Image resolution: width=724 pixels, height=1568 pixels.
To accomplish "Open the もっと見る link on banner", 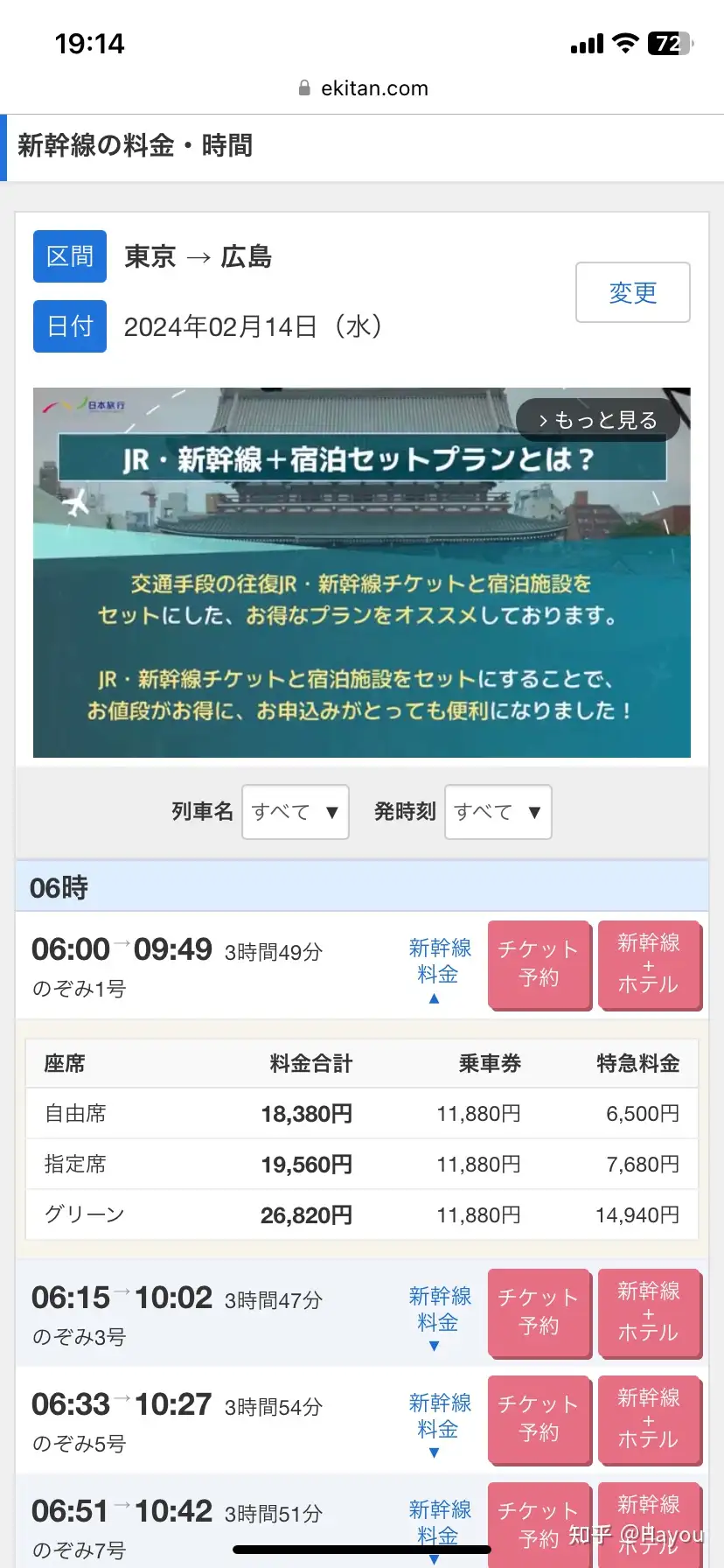I will [598, 420].
